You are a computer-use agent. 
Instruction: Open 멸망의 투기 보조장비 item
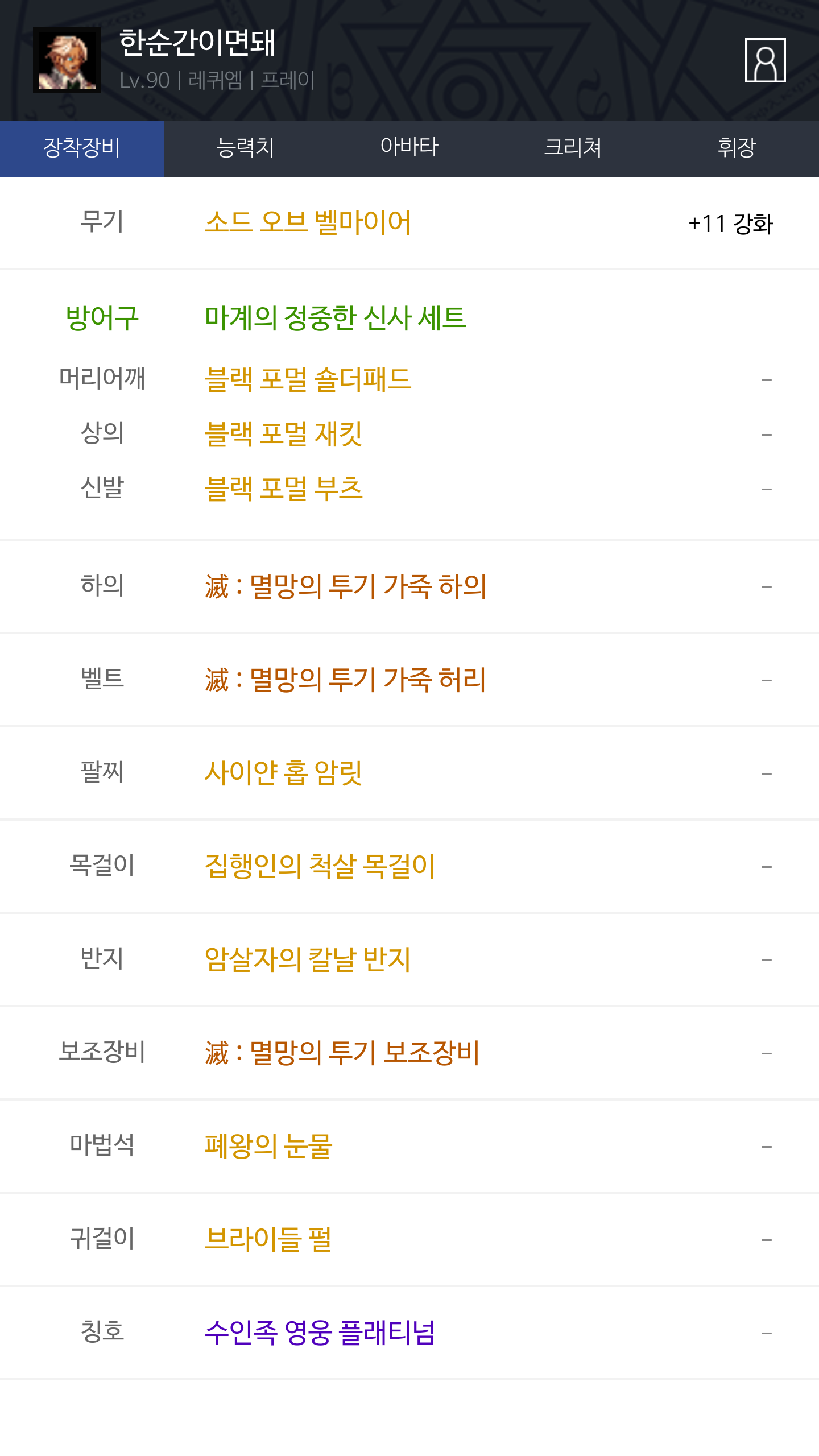point(342,1053)
